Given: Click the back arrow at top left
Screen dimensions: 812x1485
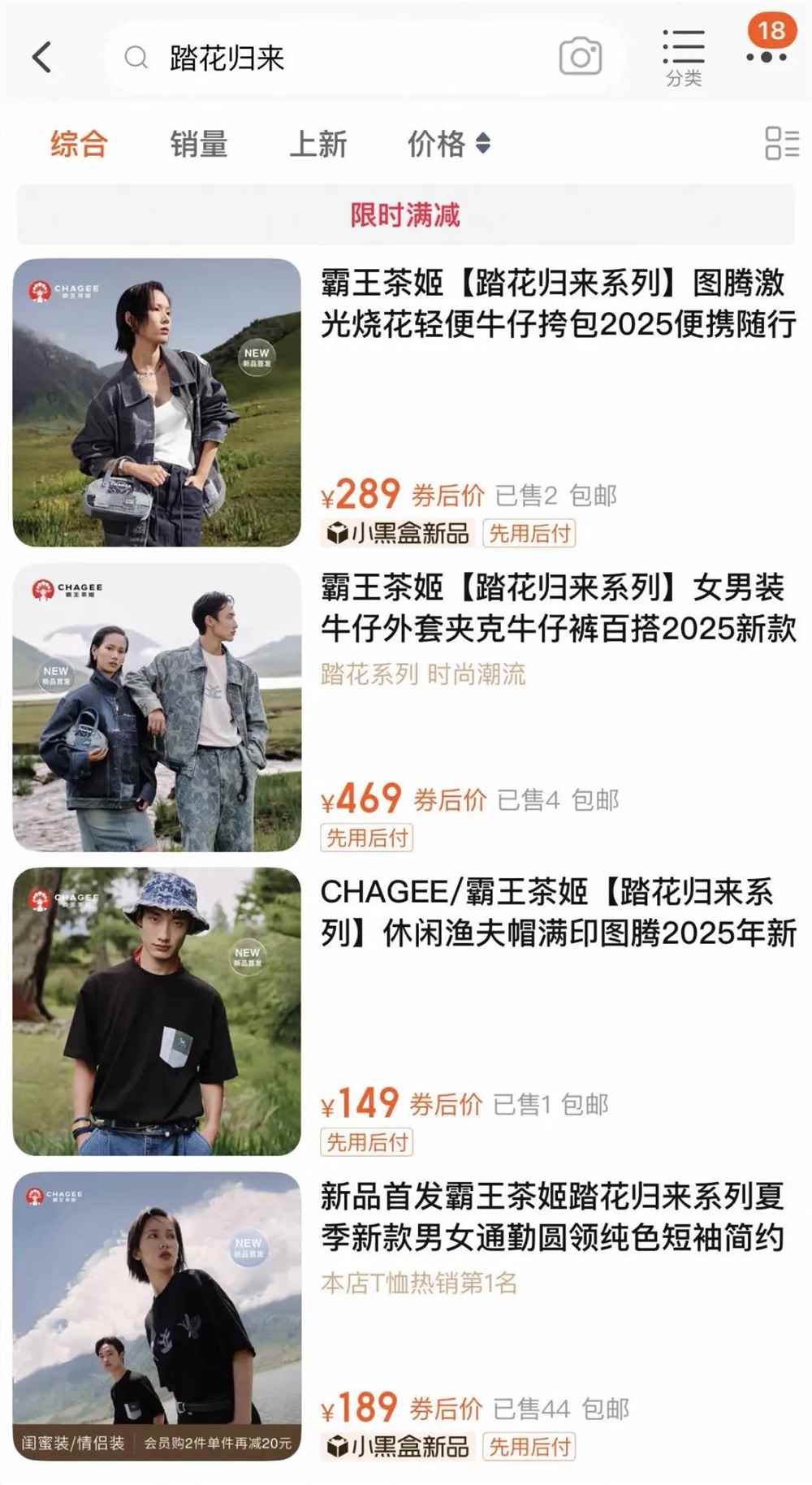Looking at the screenshot, I should tap(41, 57).
